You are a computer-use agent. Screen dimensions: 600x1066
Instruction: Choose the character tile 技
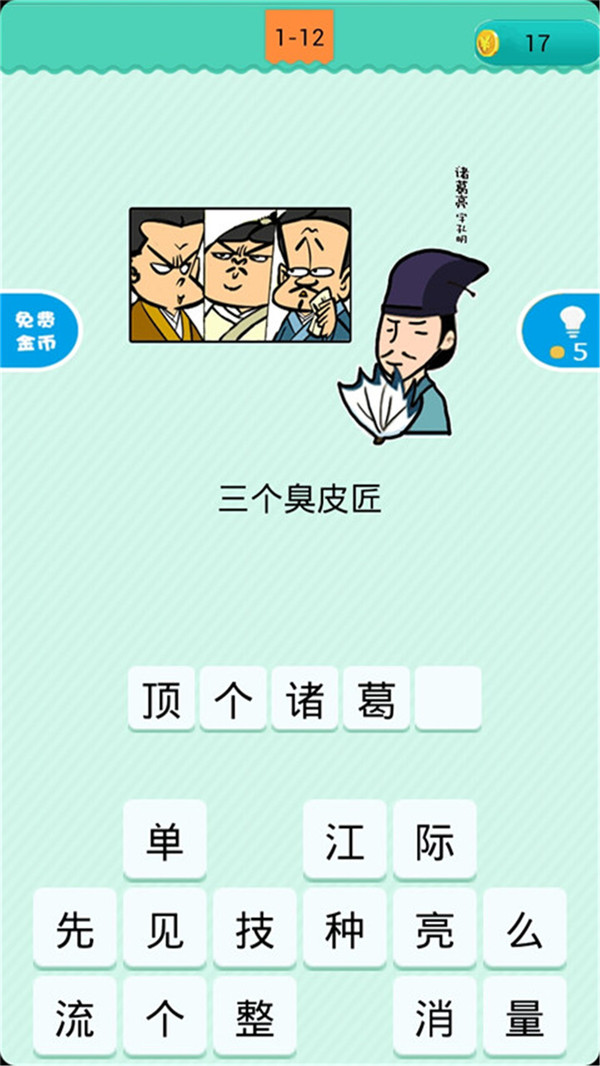point(254,931)
